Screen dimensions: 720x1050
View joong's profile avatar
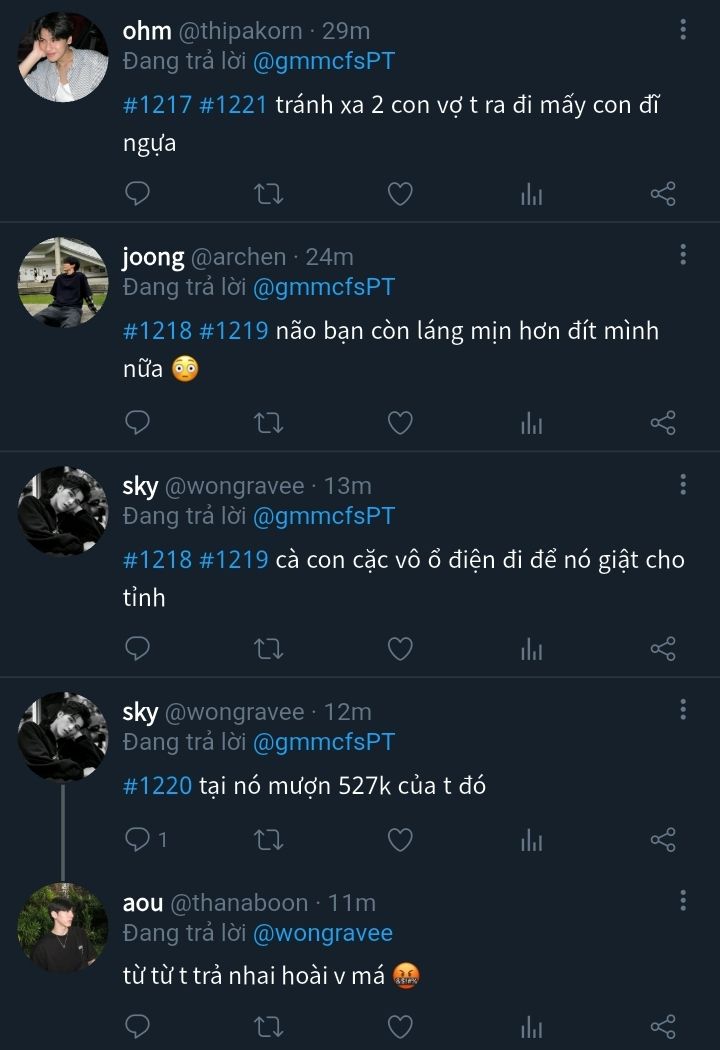click(x=63, y=282)
